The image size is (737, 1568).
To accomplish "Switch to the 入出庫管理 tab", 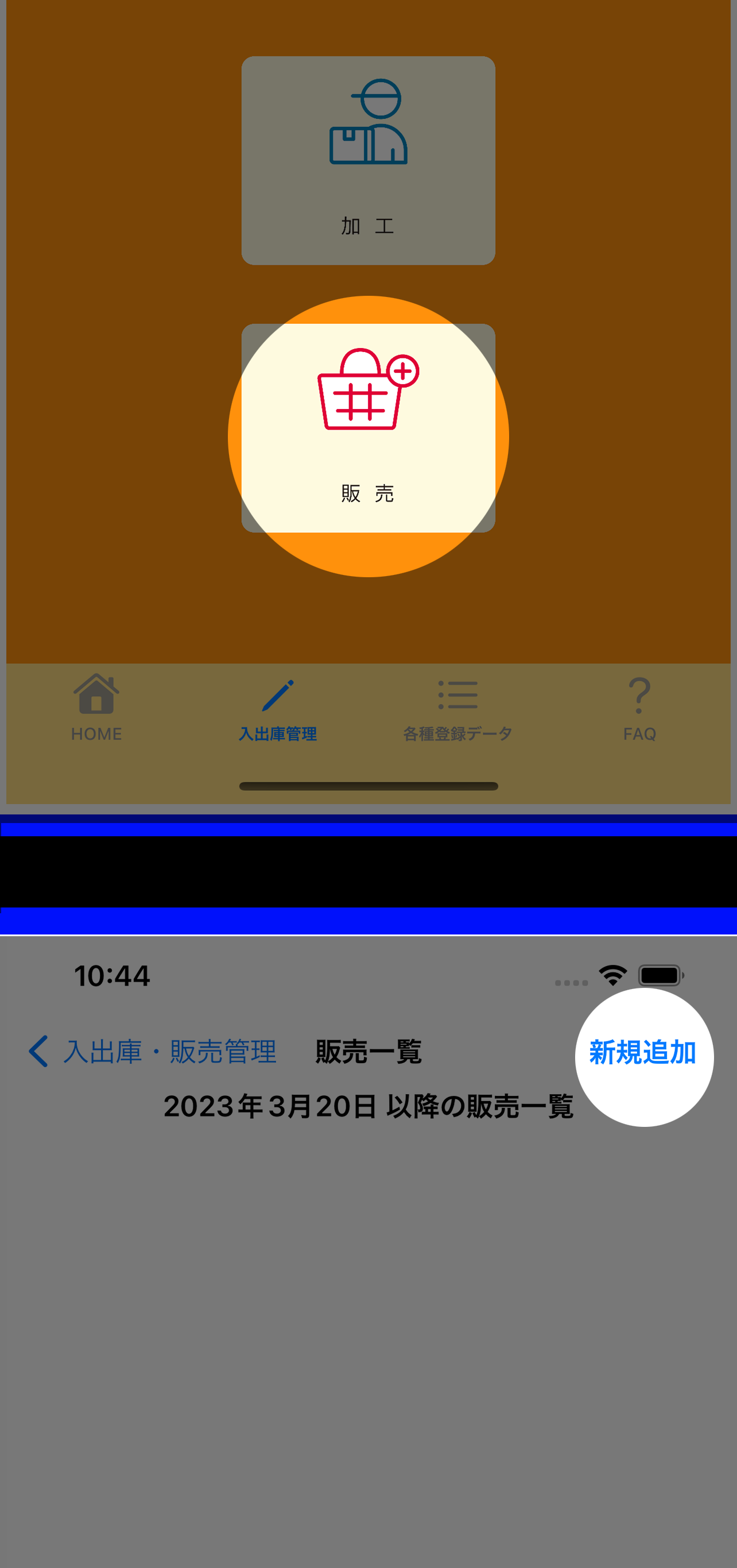I will (x=278, y=715).
